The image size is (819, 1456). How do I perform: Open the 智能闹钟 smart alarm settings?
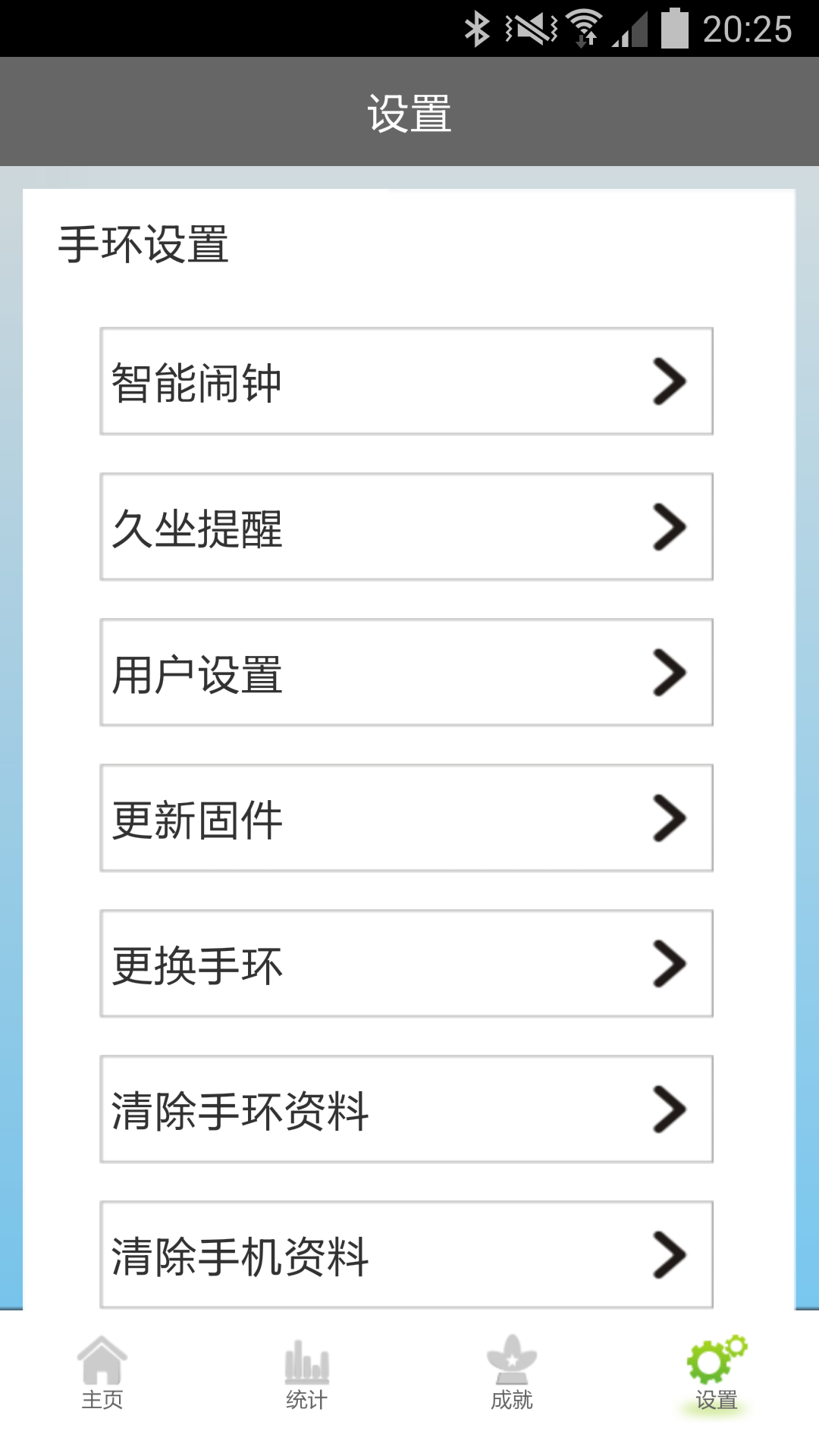(406, 381)
